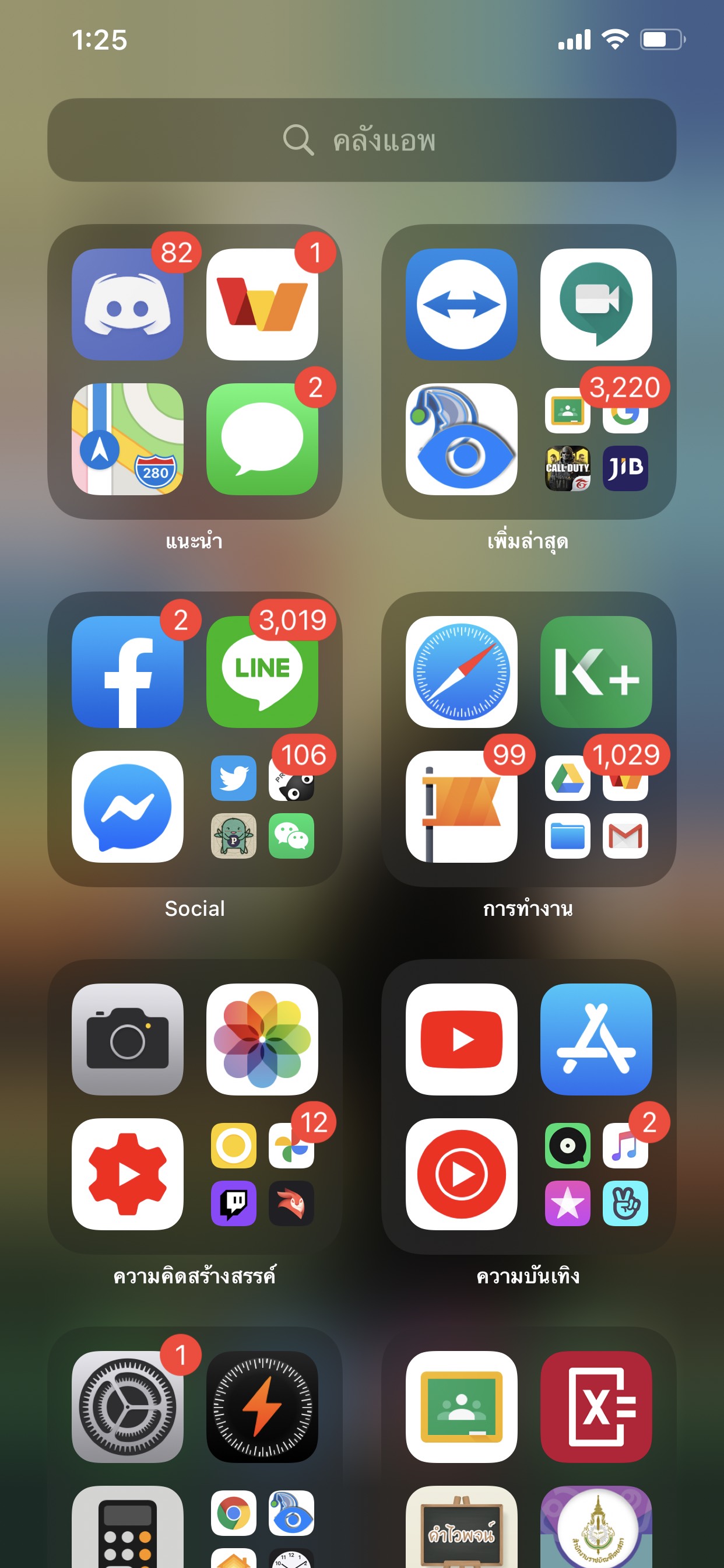
Task: Open the Facebook app
Action: [127, 671]
